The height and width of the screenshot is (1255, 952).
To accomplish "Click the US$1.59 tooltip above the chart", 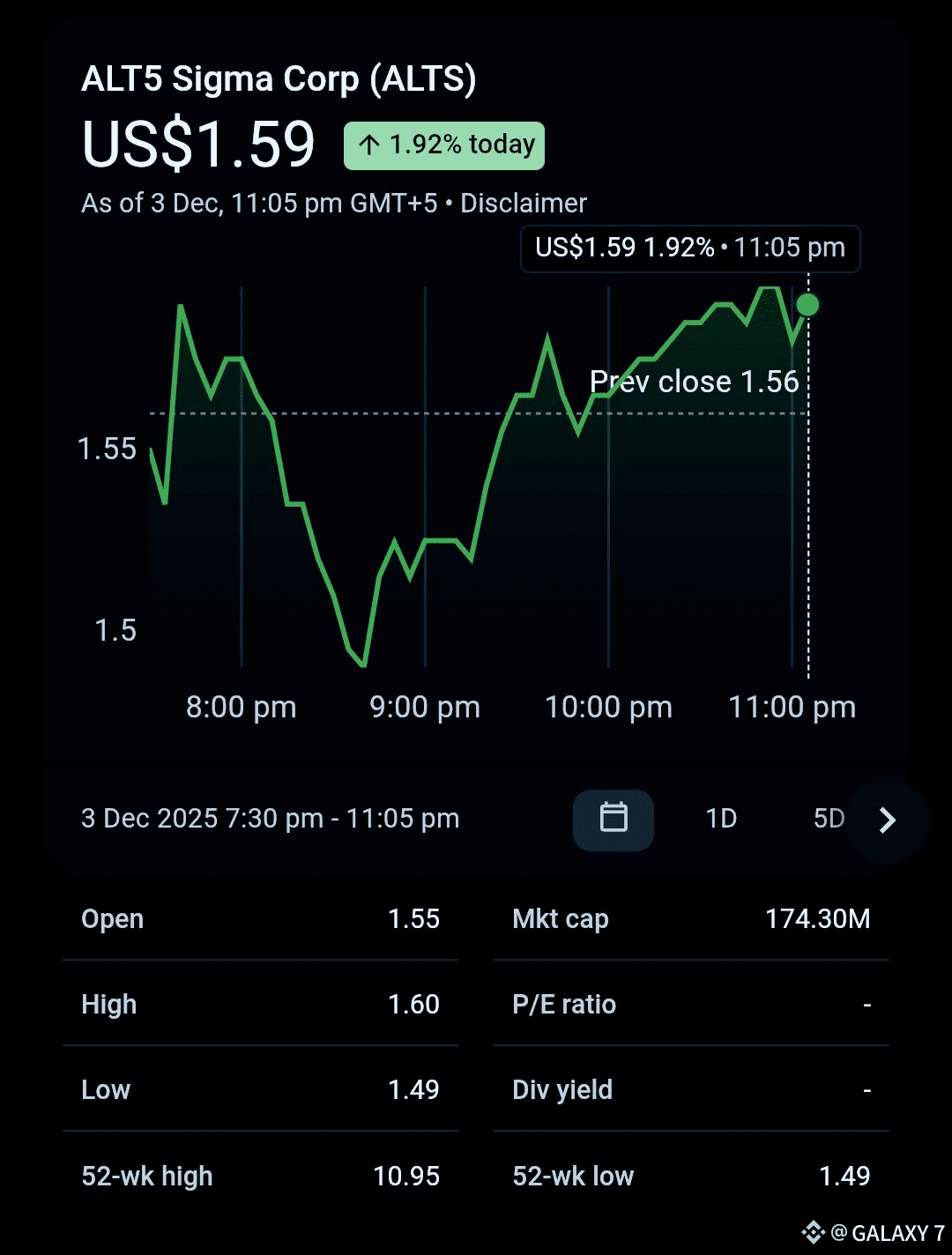I will [x=691, y=249].
